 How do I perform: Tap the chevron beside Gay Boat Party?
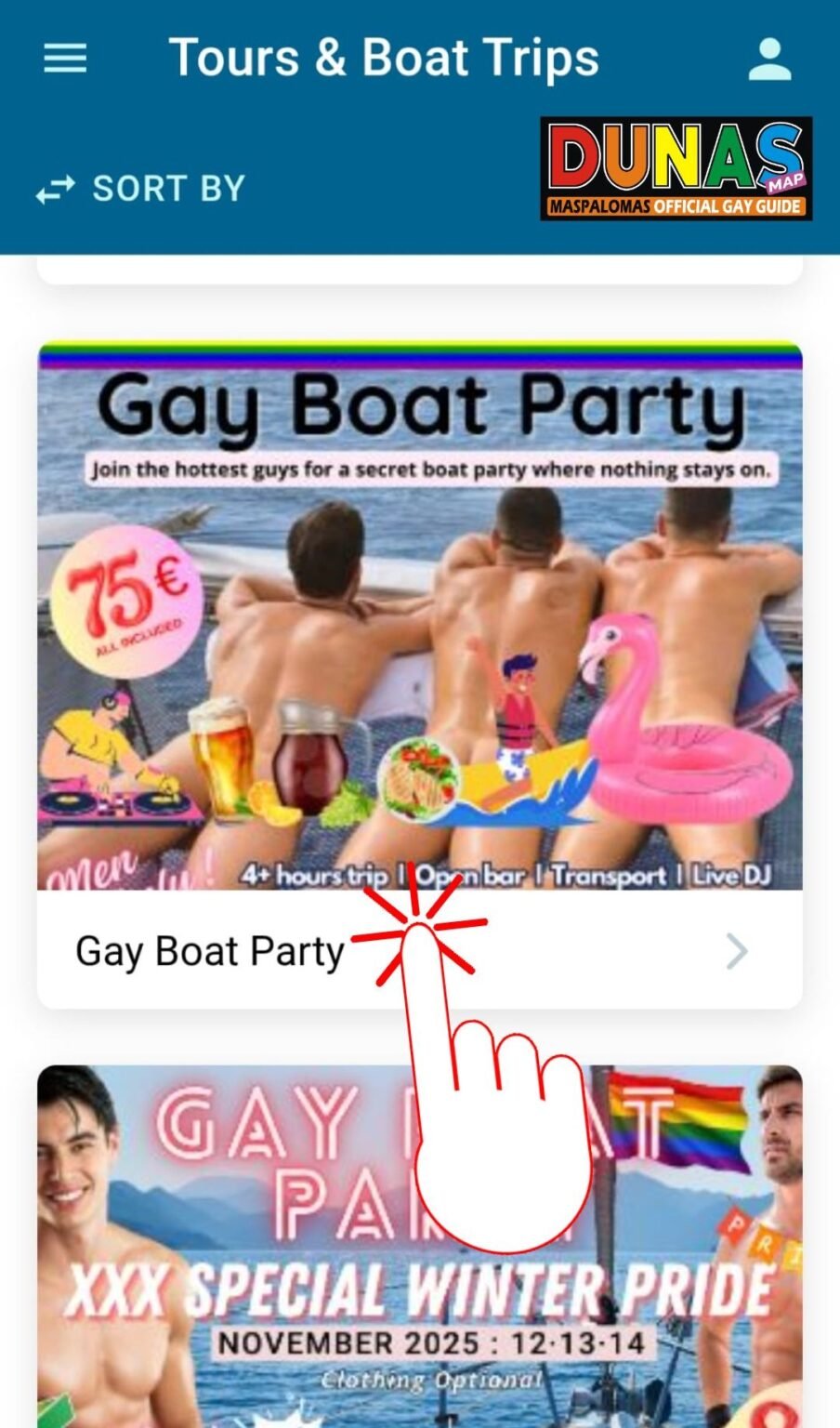(736, 951)
